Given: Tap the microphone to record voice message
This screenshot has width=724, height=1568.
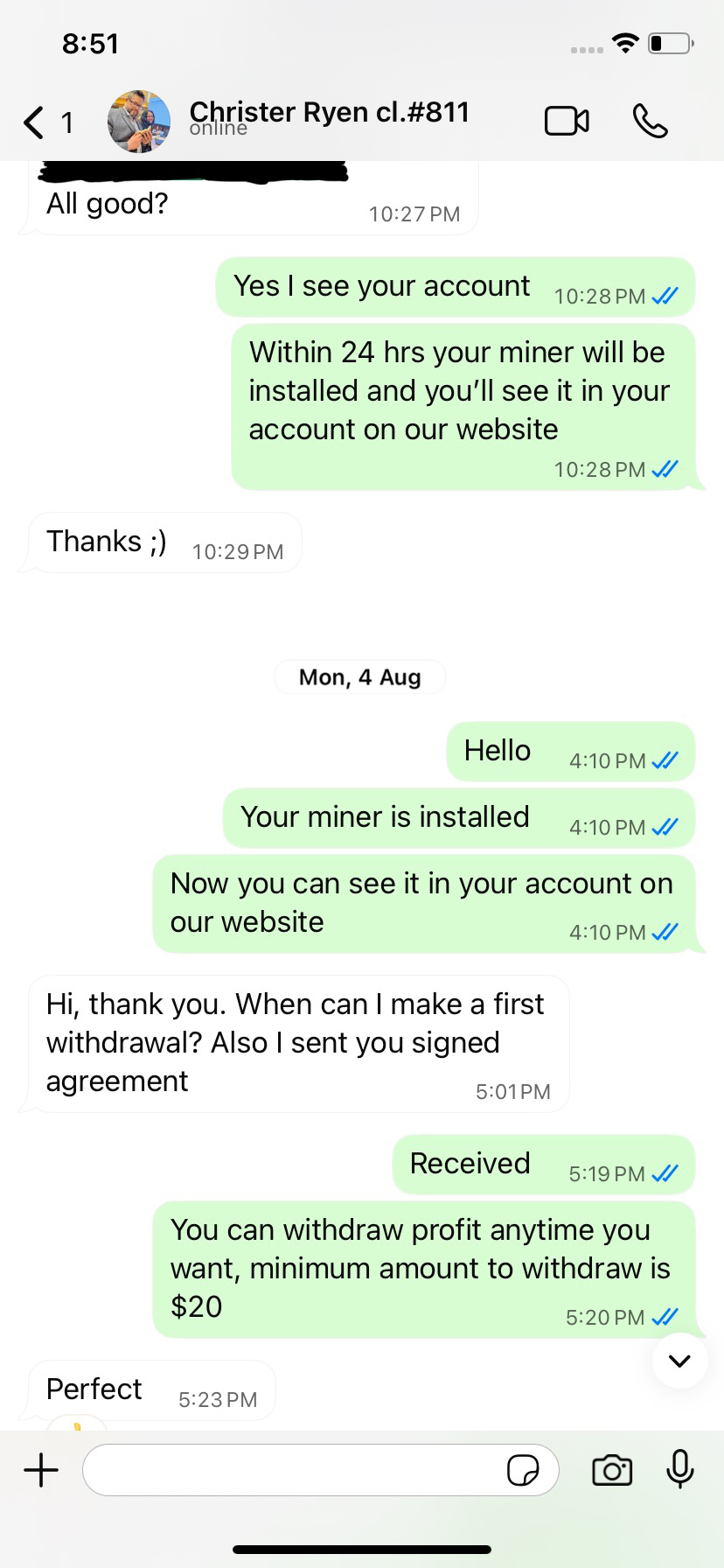Looking at the screenshot, I should tap(679, 1469).
